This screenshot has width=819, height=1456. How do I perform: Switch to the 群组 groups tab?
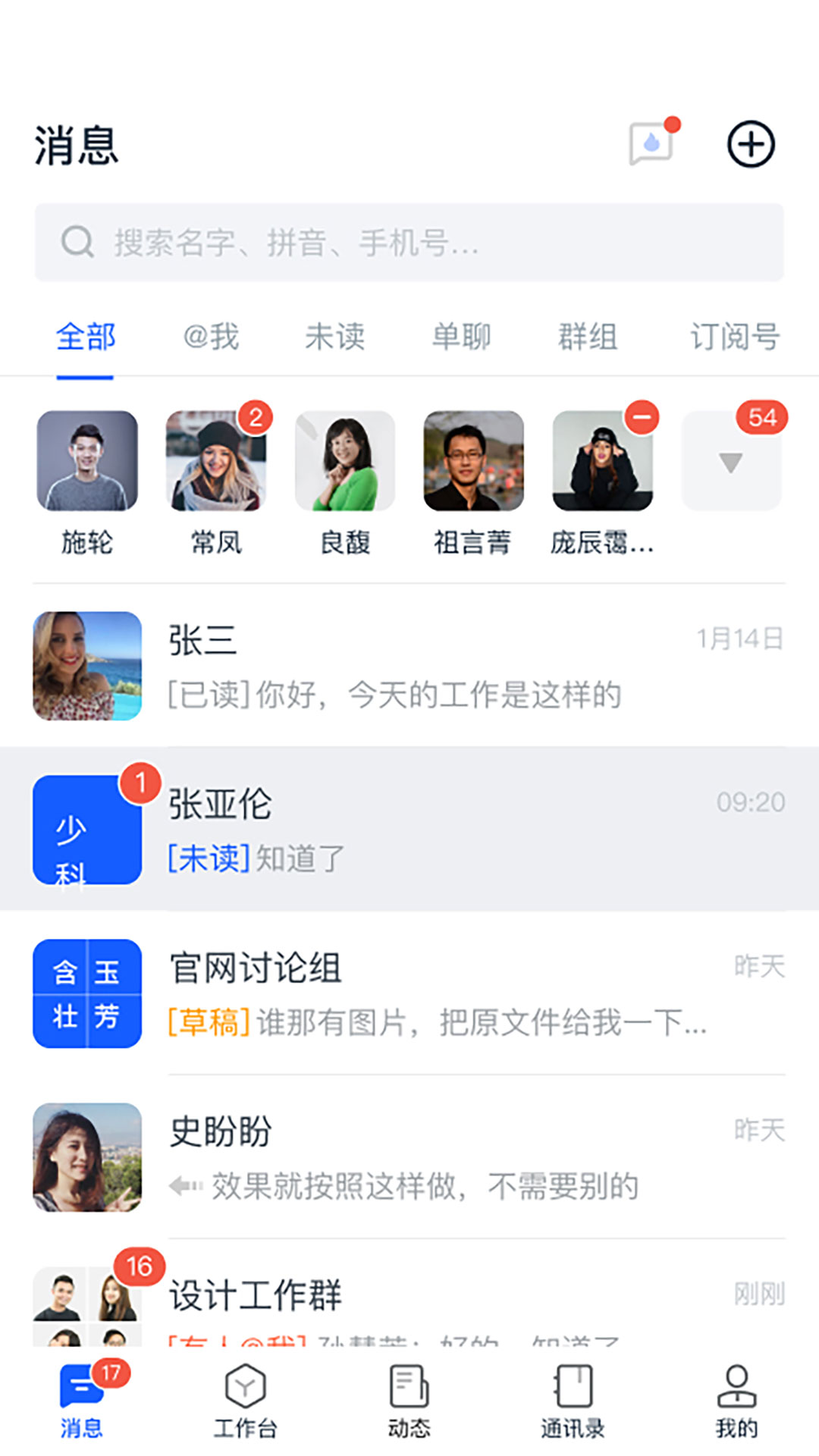tap(588, 337)
